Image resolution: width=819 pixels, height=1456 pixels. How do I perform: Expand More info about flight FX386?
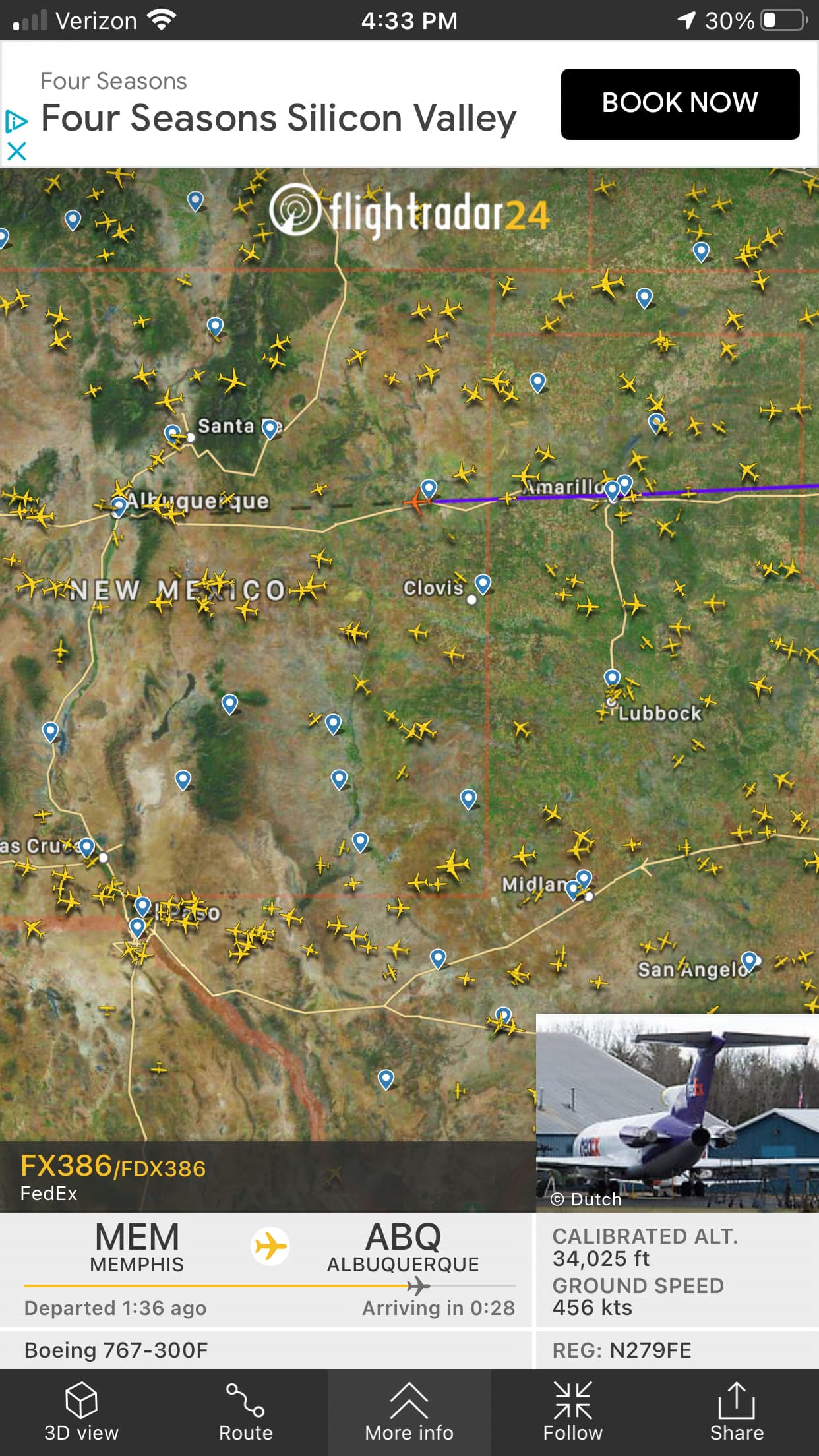click(409, 1412)
